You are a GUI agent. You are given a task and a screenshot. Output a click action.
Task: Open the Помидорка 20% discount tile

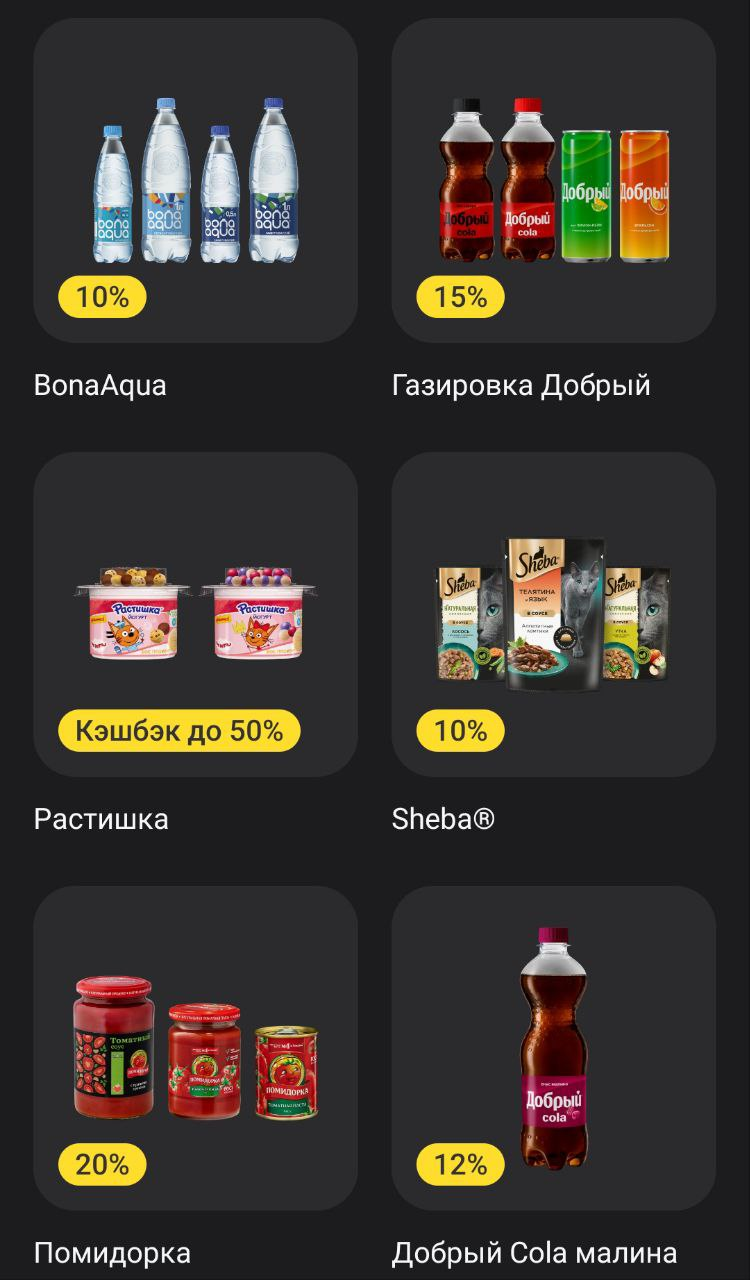195,1048
